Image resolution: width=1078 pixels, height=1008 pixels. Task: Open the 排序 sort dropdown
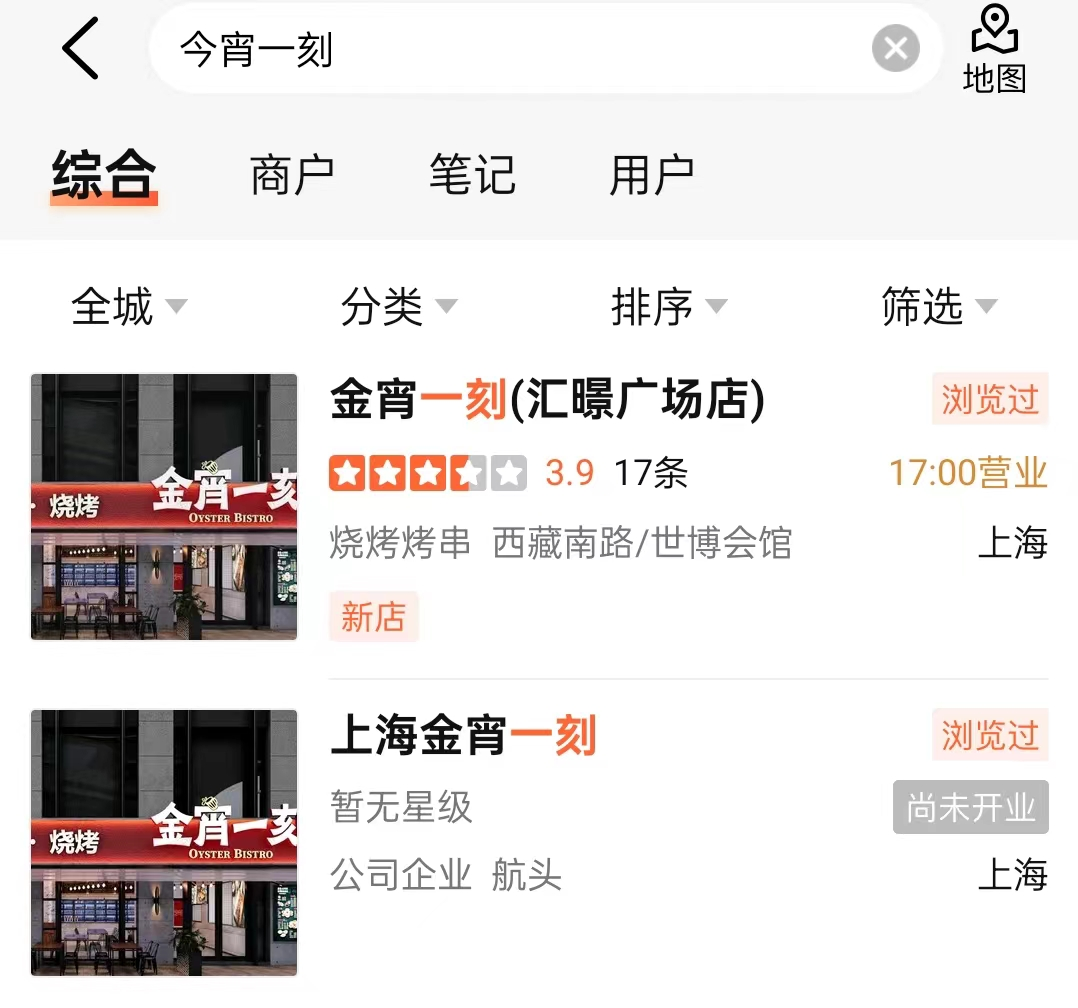pyautogui.click(x=668, y=306)
